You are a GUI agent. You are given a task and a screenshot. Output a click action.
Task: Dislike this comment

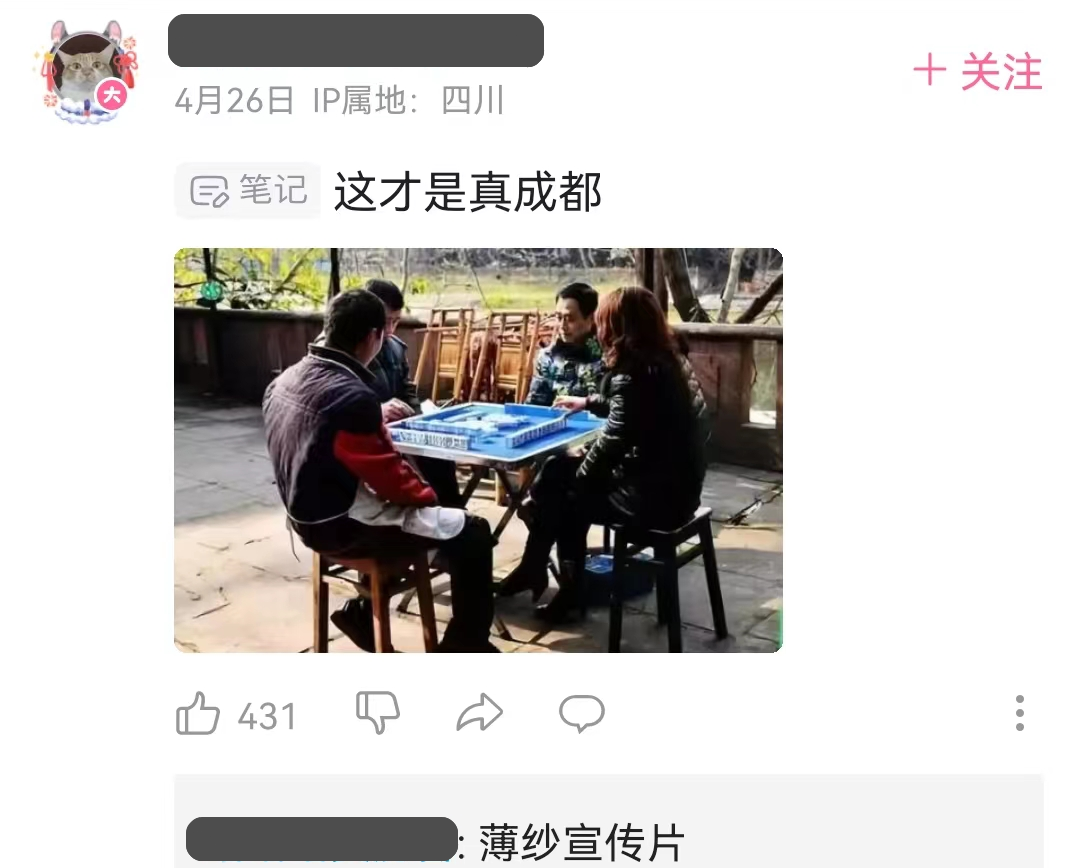click(x=378, y=713)
